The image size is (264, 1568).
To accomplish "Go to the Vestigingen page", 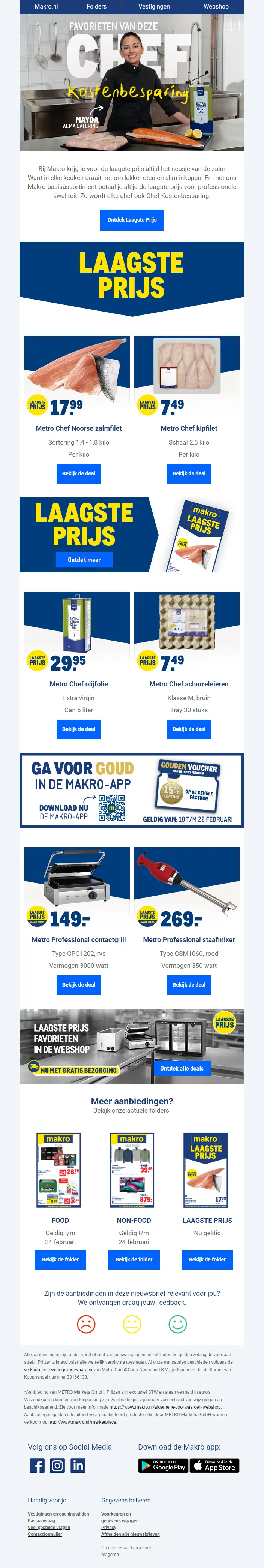I will click(x=154, y=7).
